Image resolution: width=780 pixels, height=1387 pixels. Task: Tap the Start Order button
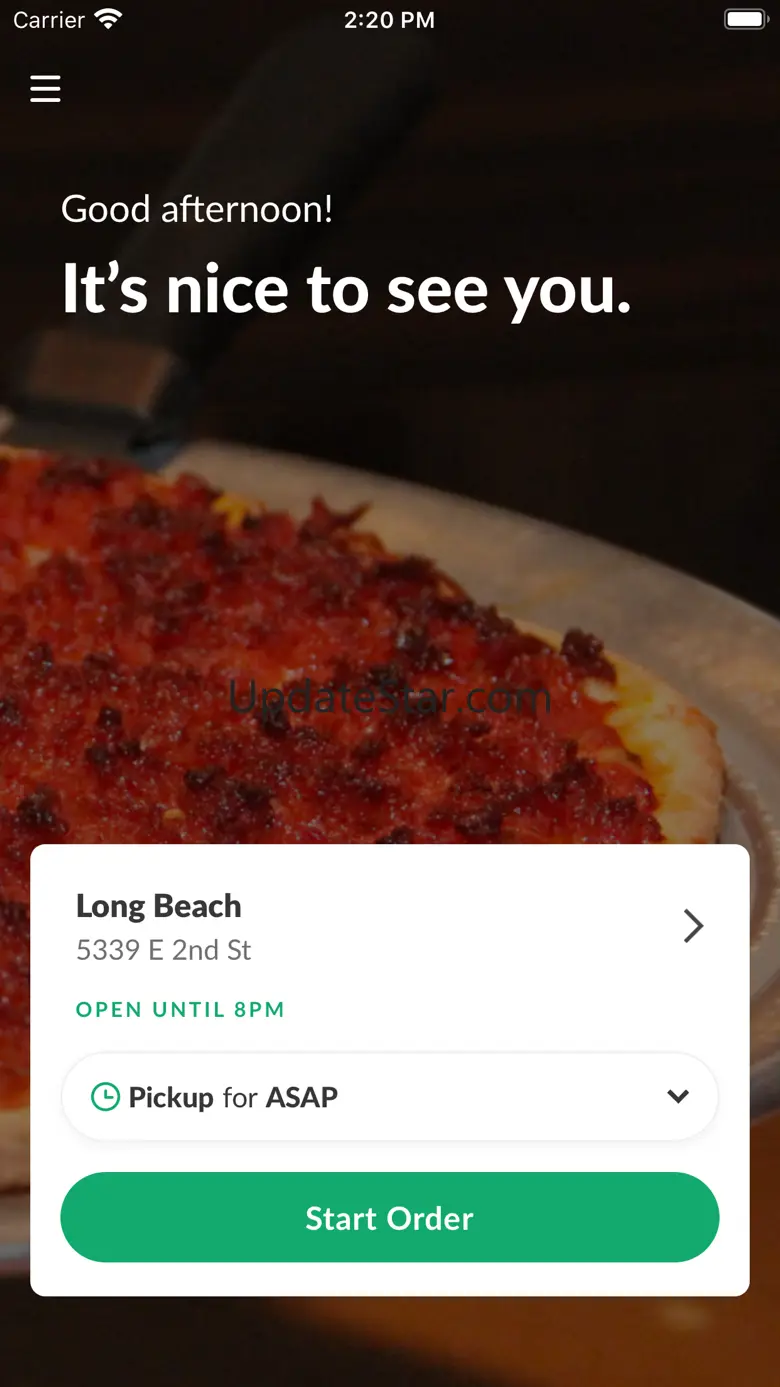click(x=390, y=1218)
